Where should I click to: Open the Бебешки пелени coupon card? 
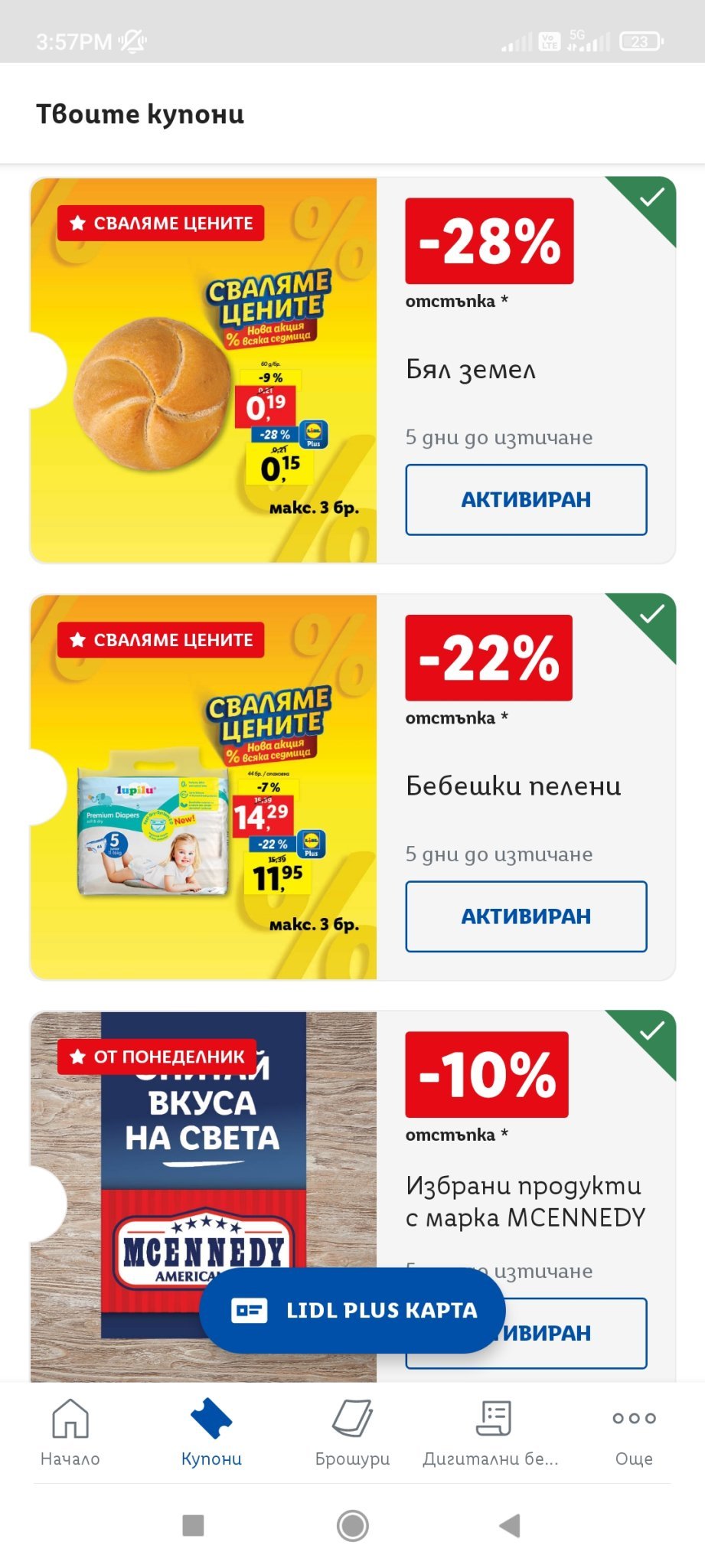[203, 787]
